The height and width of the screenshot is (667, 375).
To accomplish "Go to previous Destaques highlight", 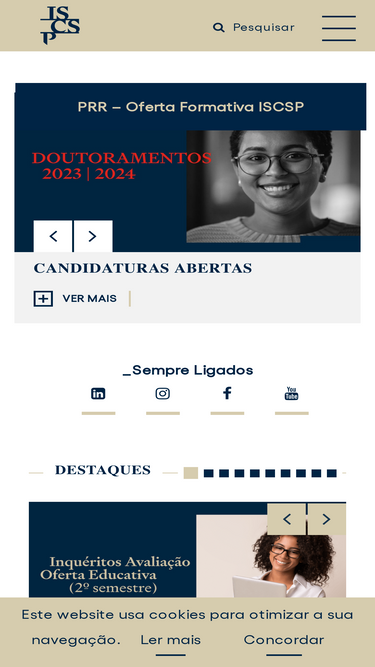I will (287, 519).
